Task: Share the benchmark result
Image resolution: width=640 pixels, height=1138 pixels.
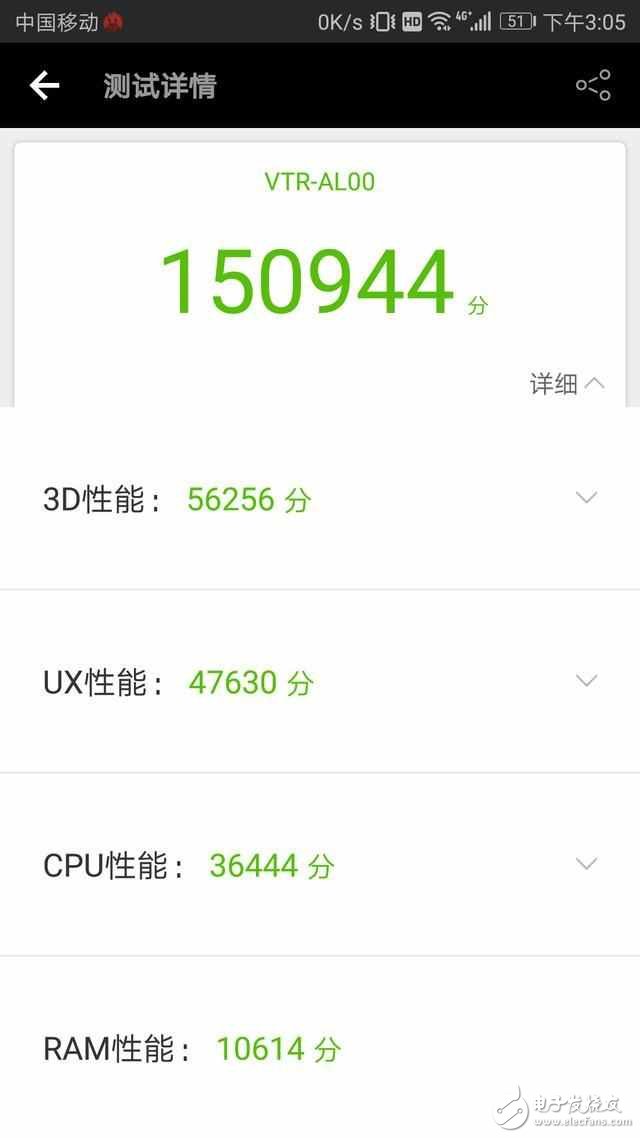Action: click(593, 86)
